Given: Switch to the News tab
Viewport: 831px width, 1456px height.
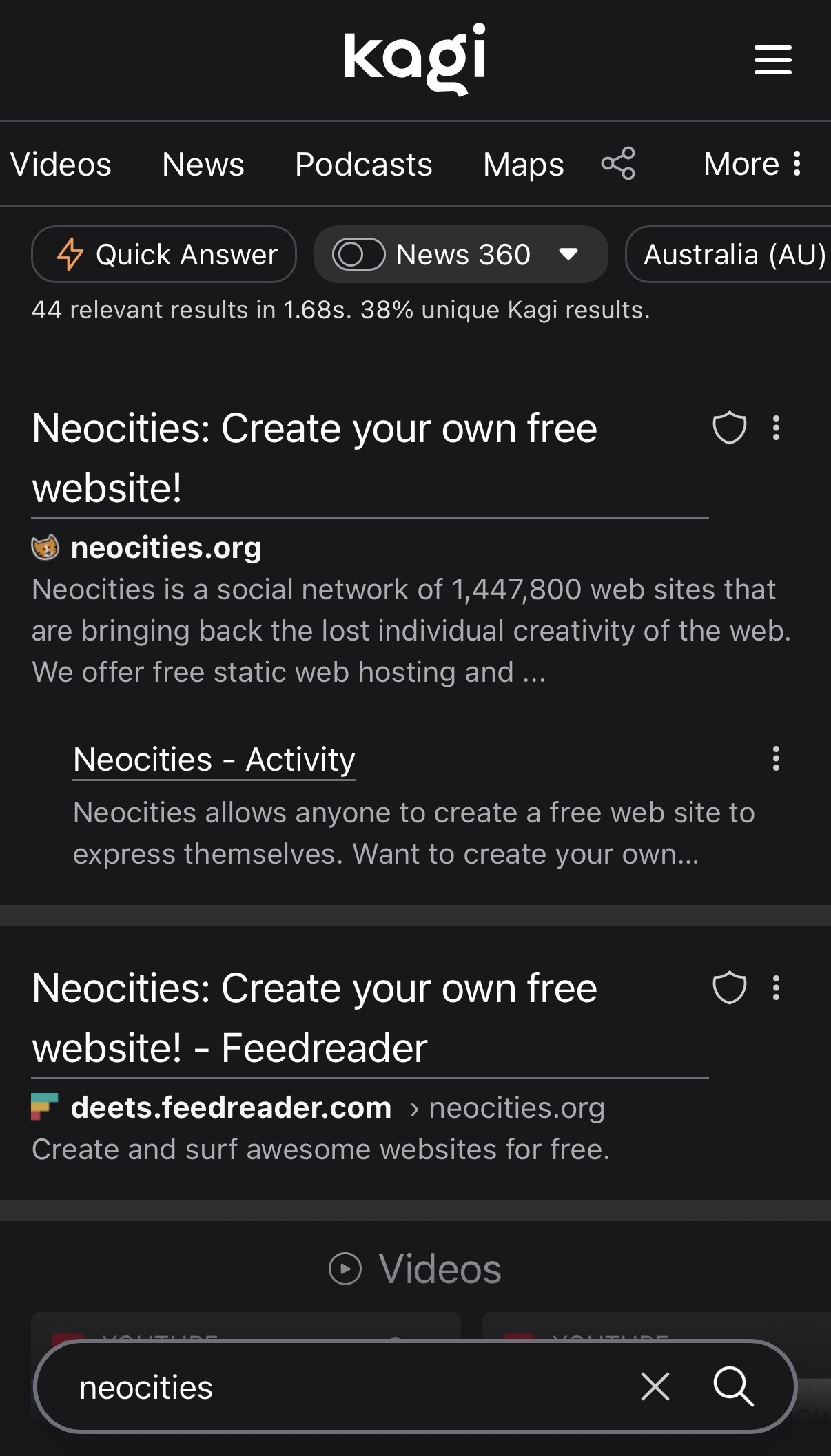Looking at the screenshot, I should 203,165.
